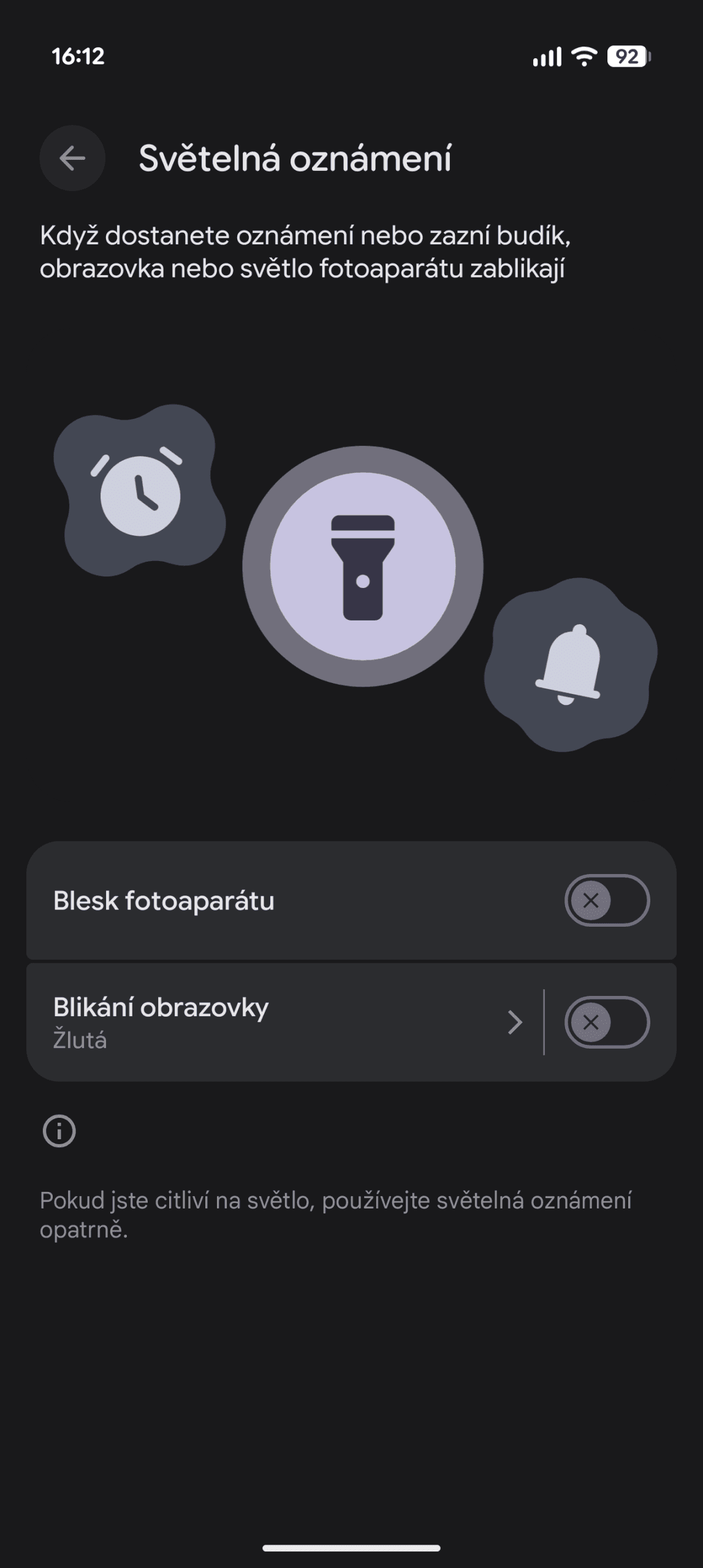Turn on the Blikání obrazovky toggle
Image resolution: width=703 pixels, height=1568 pixels.
pyautogui.click(x=606, y=1022)
